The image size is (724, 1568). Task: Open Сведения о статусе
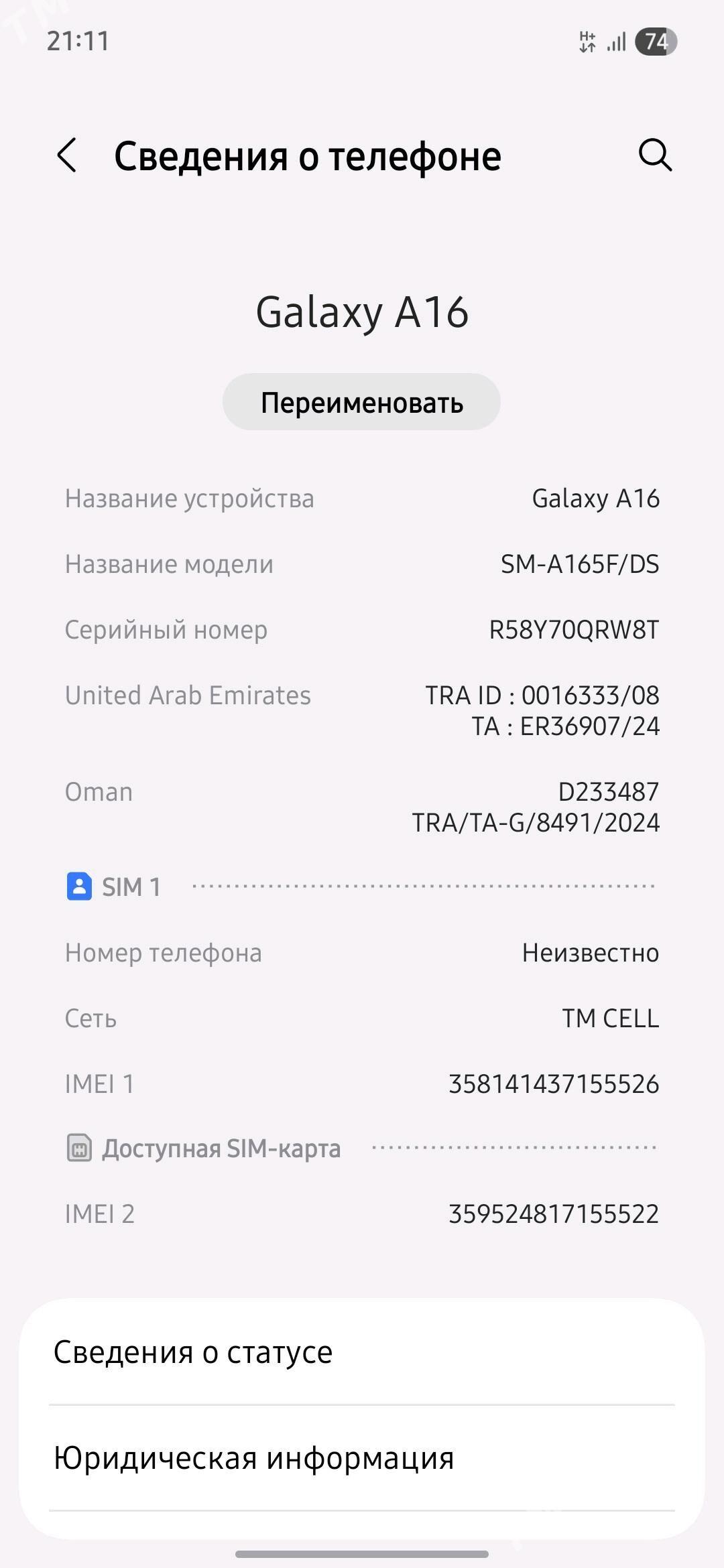(194, 1352)
